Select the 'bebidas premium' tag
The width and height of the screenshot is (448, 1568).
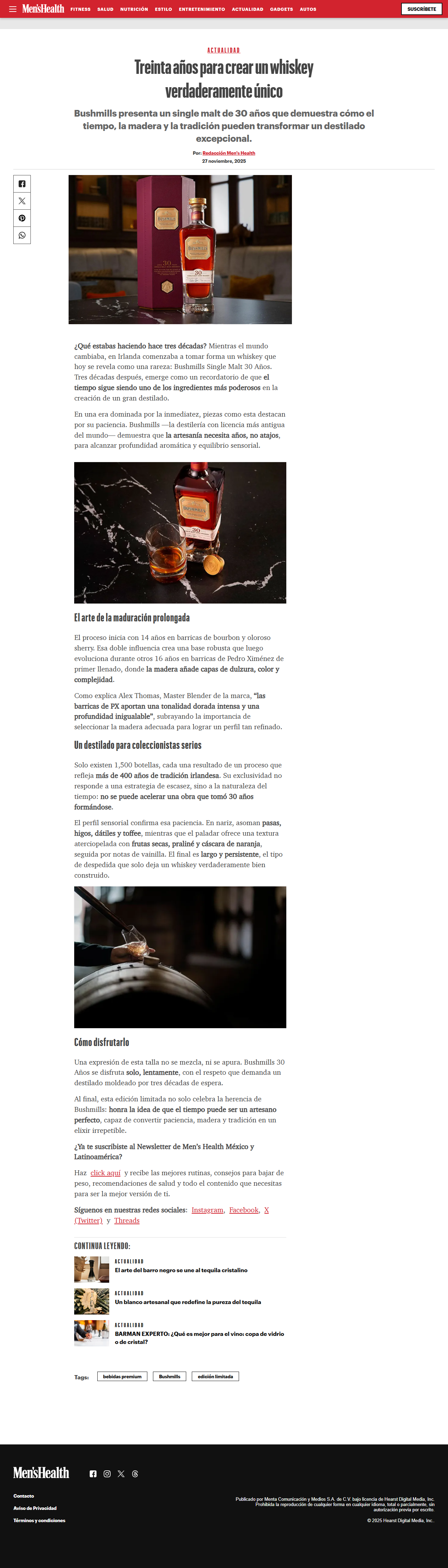(x=122, y=1376)
